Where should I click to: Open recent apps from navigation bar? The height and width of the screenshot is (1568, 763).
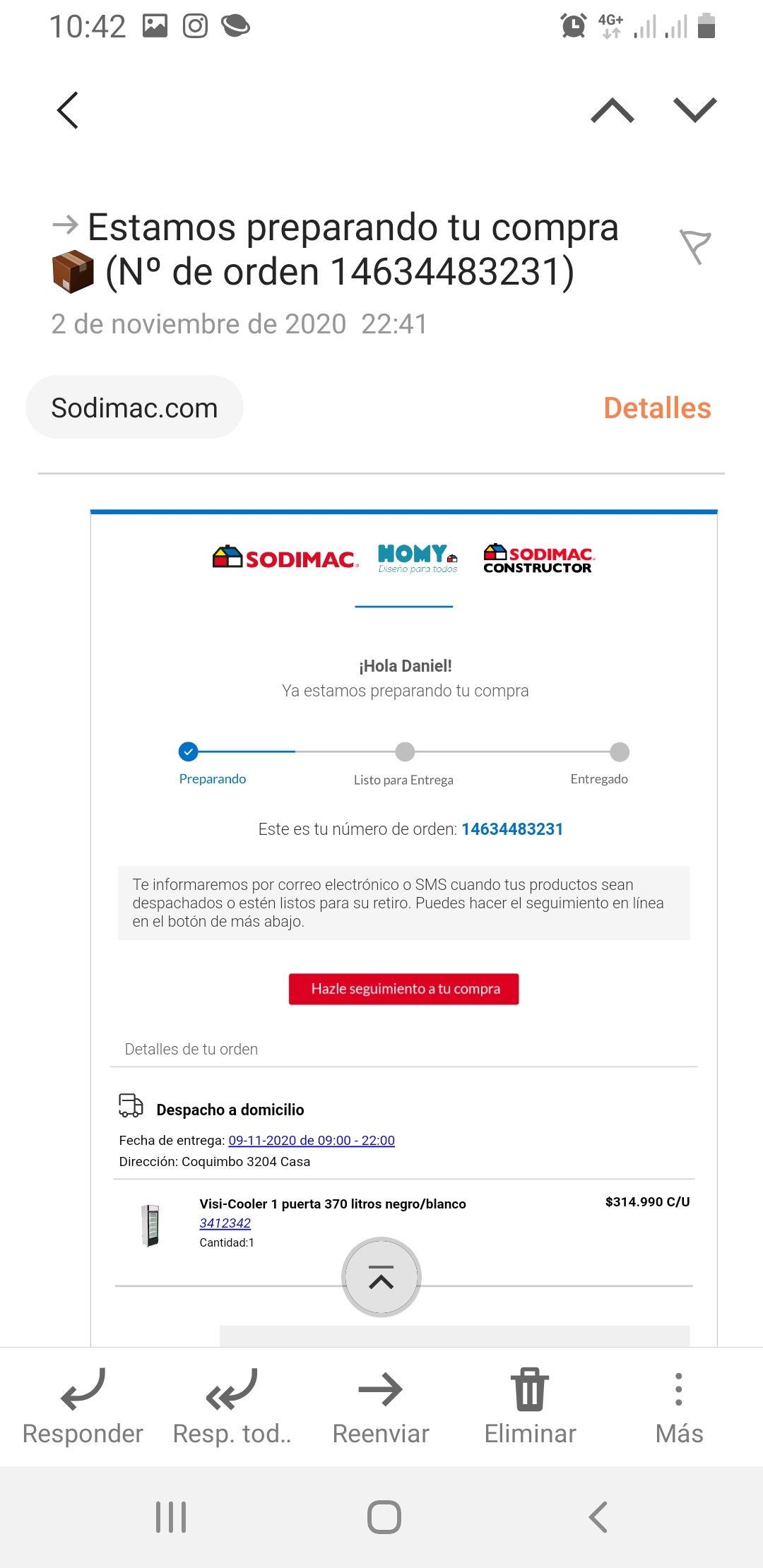[171, 1516]
